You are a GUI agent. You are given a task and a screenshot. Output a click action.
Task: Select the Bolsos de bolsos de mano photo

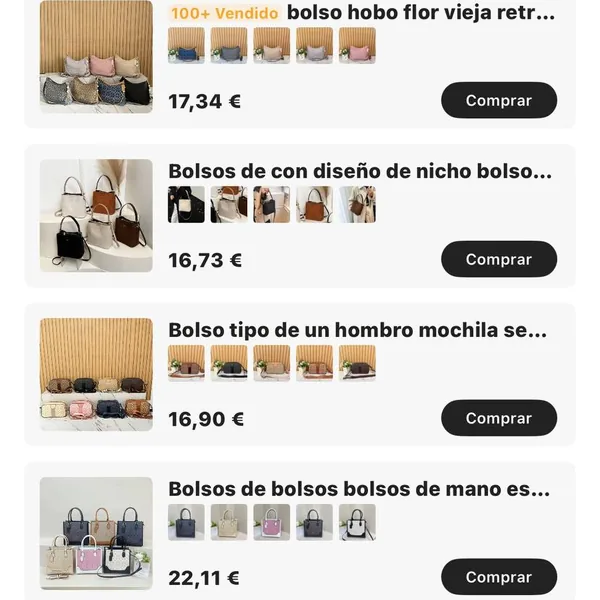point(96,533)
